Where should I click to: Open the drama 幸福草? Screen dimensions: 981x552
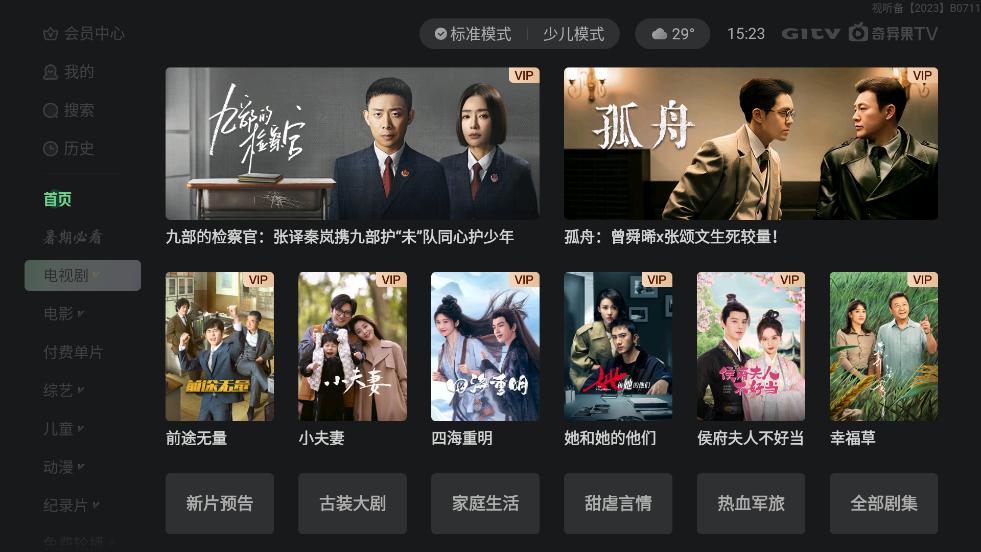click(884, 346)
